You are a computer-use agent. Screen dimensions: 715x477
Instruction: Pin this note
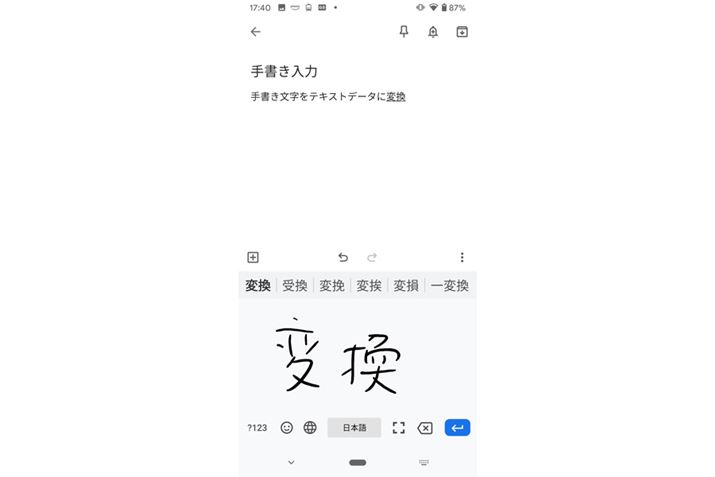(404, 32)
